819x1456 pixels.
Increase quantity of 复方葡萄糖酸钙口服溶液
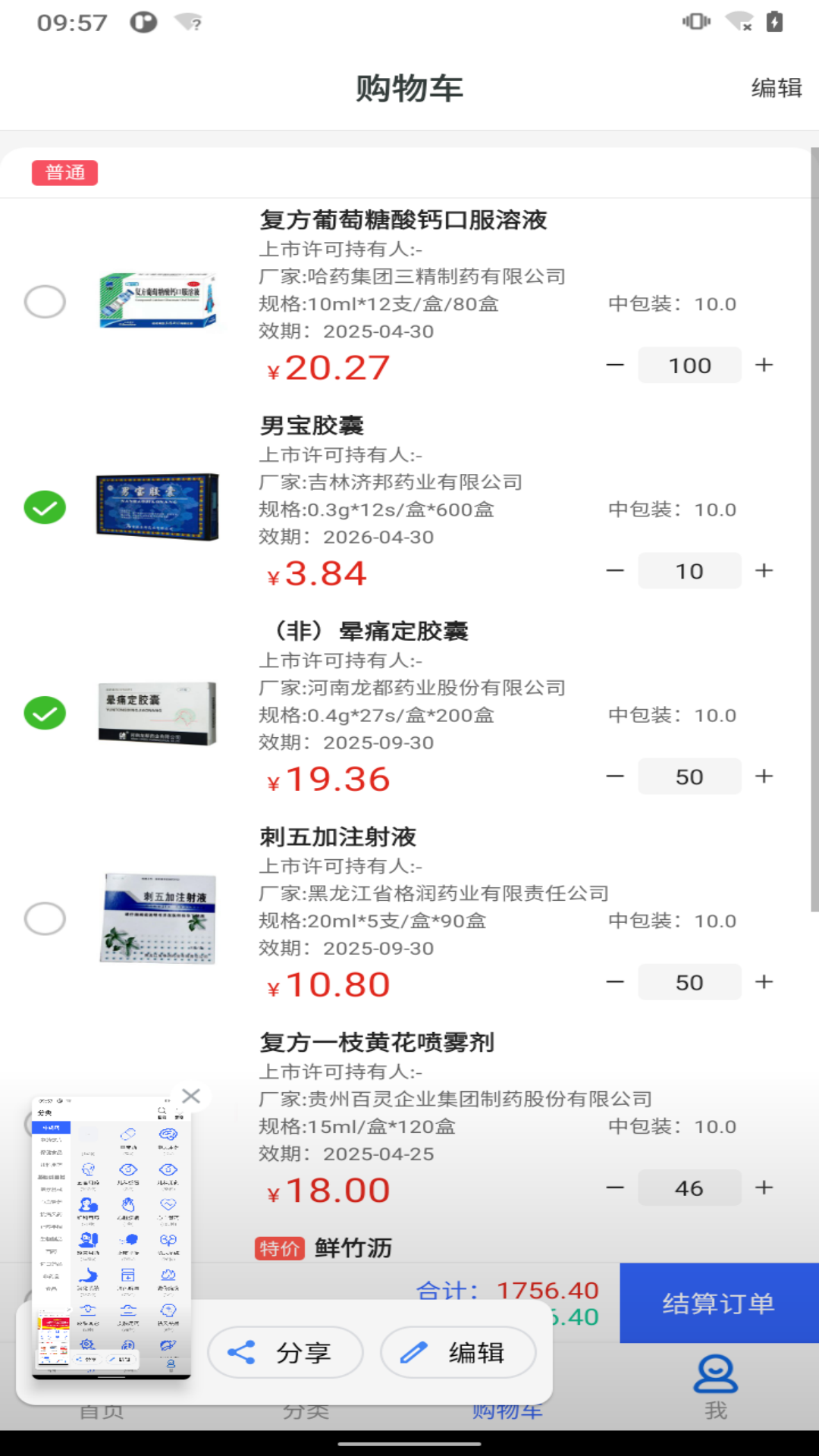point(764,365)
